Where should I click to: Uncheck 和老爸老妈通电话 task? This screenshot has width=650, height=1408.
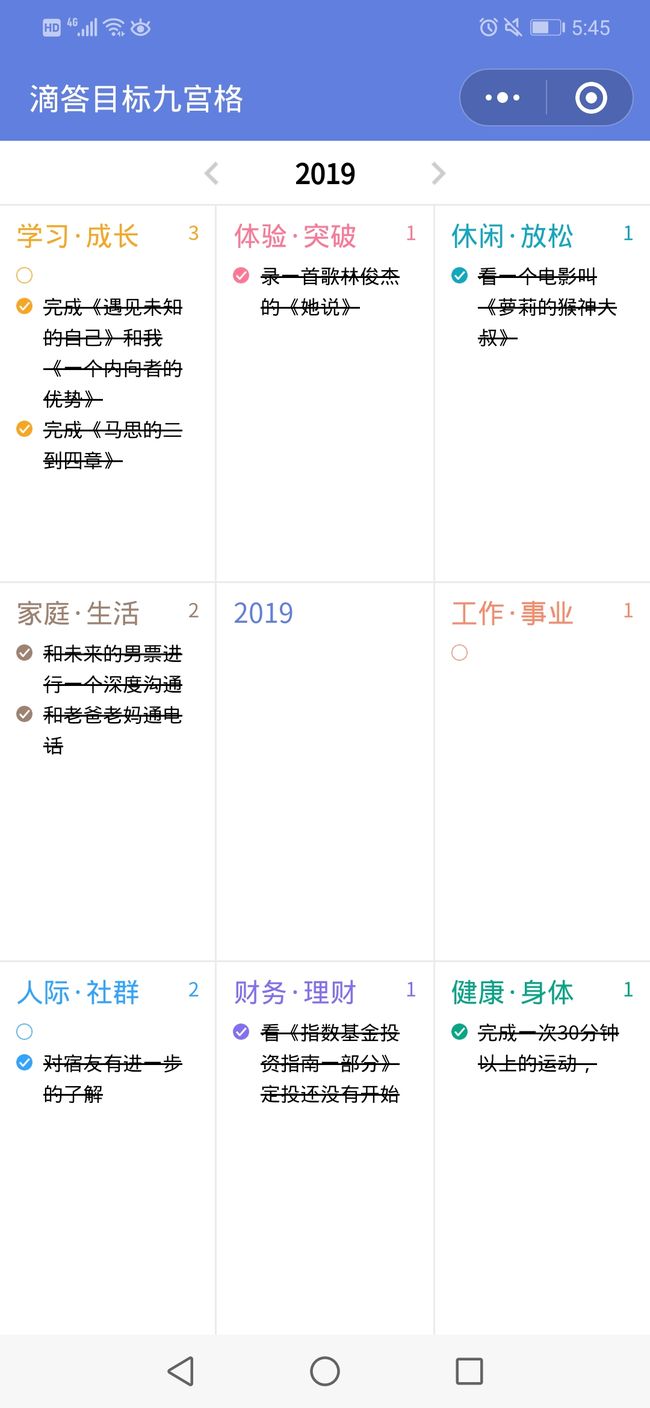[25, 714]
